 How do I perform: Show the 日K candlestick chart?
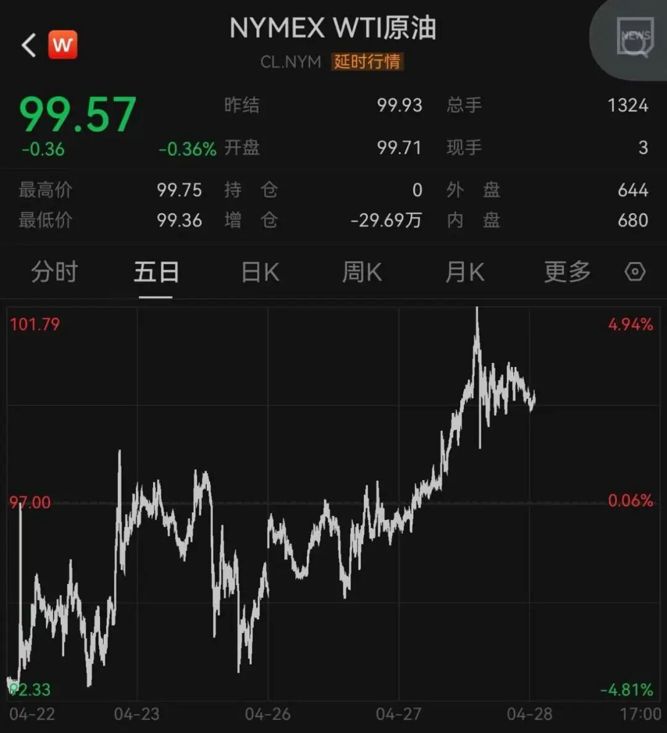[260, 272]
